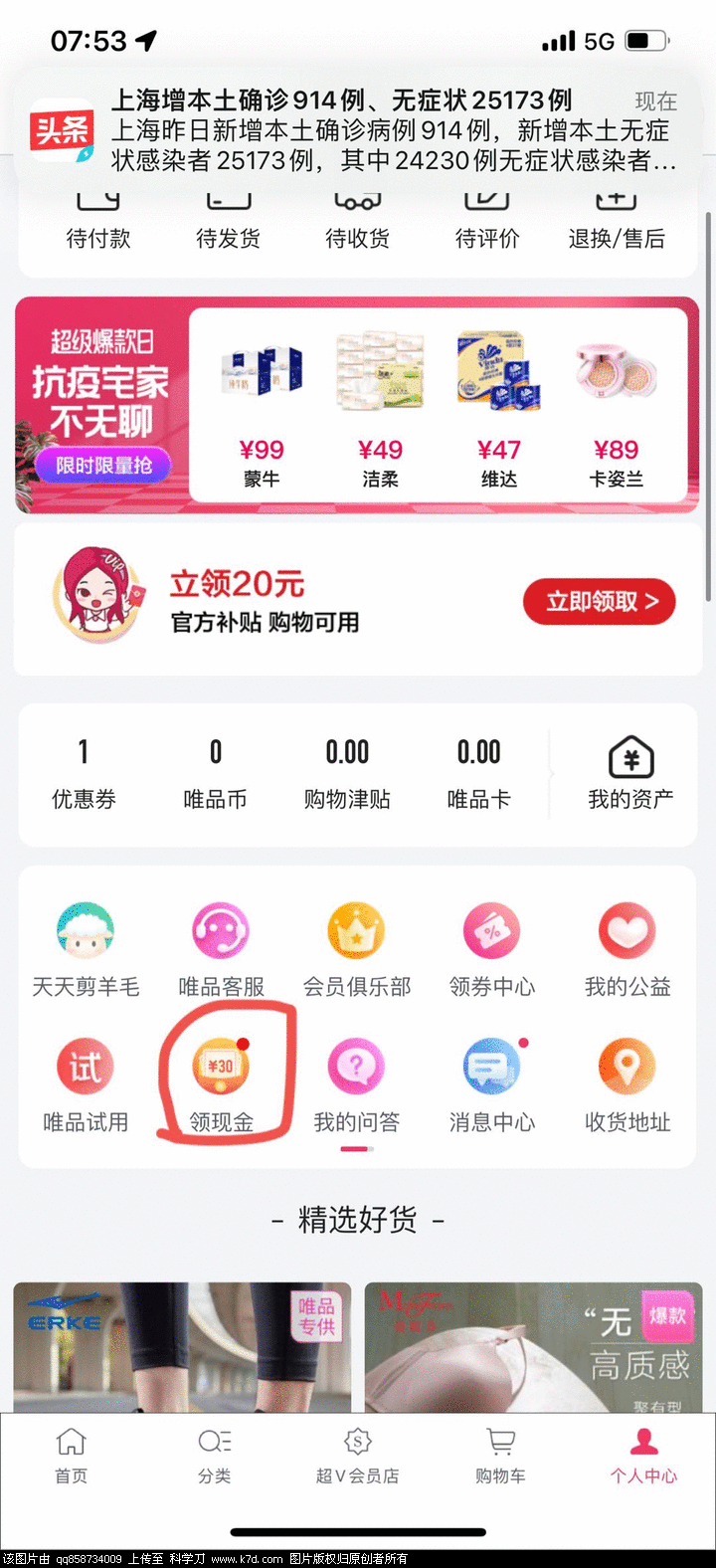Switch to the 首页 tab
Viewport: 716px width, 1568px height.
pos(71,1456)
